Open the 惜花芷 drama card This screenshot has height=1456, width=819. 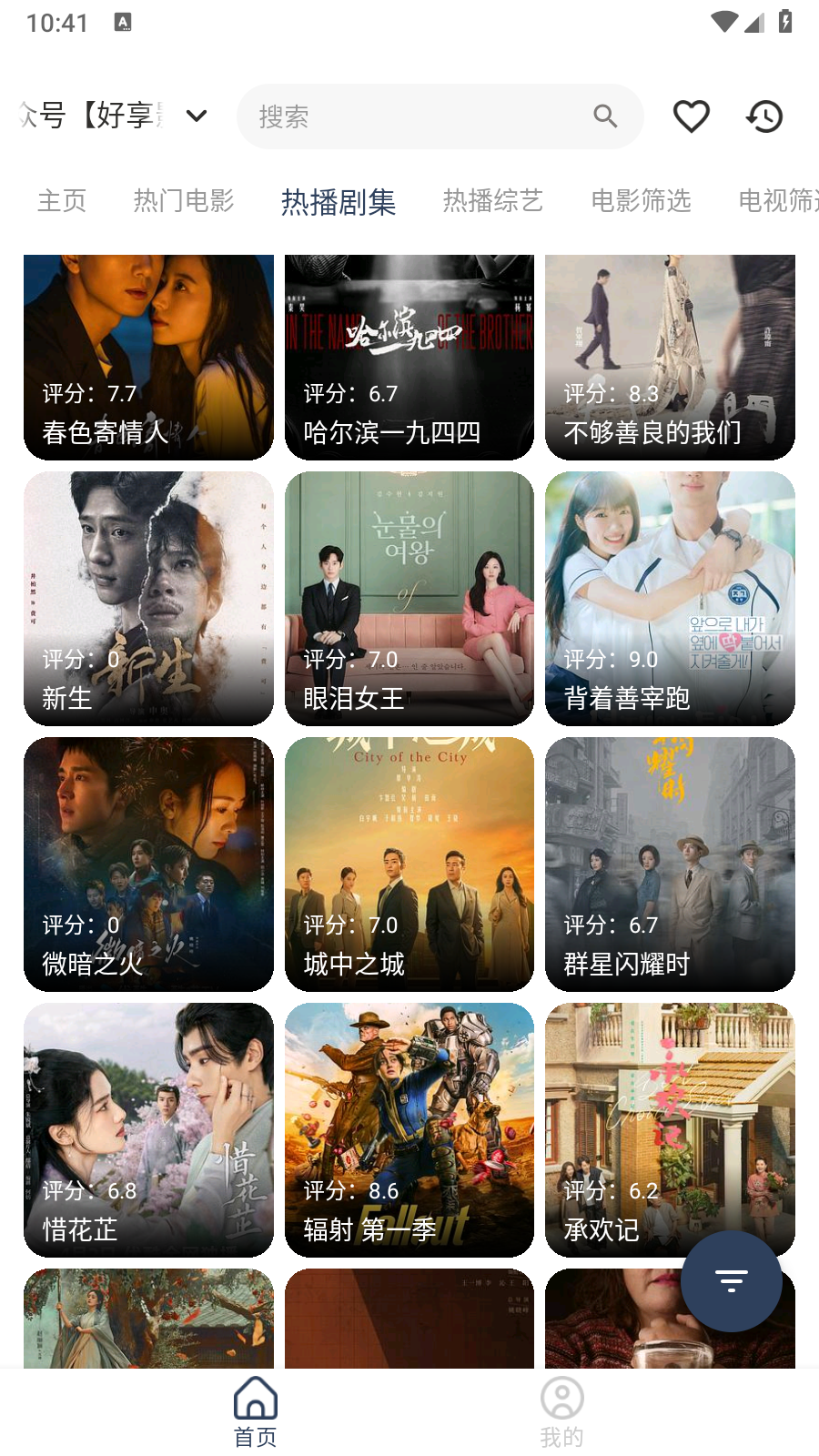tap(148, 1129)
